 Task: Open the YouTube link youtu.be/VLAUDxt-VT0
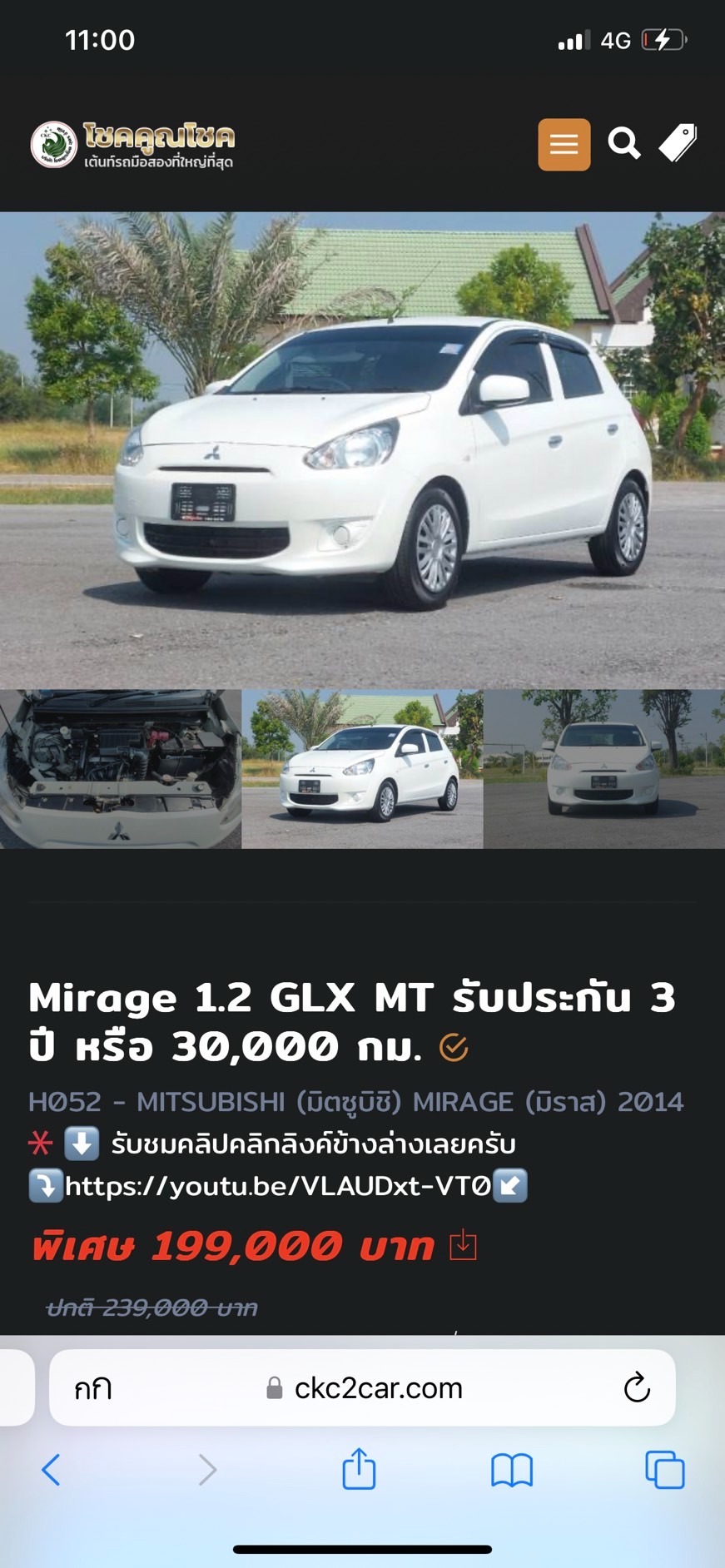(278, 1186)
